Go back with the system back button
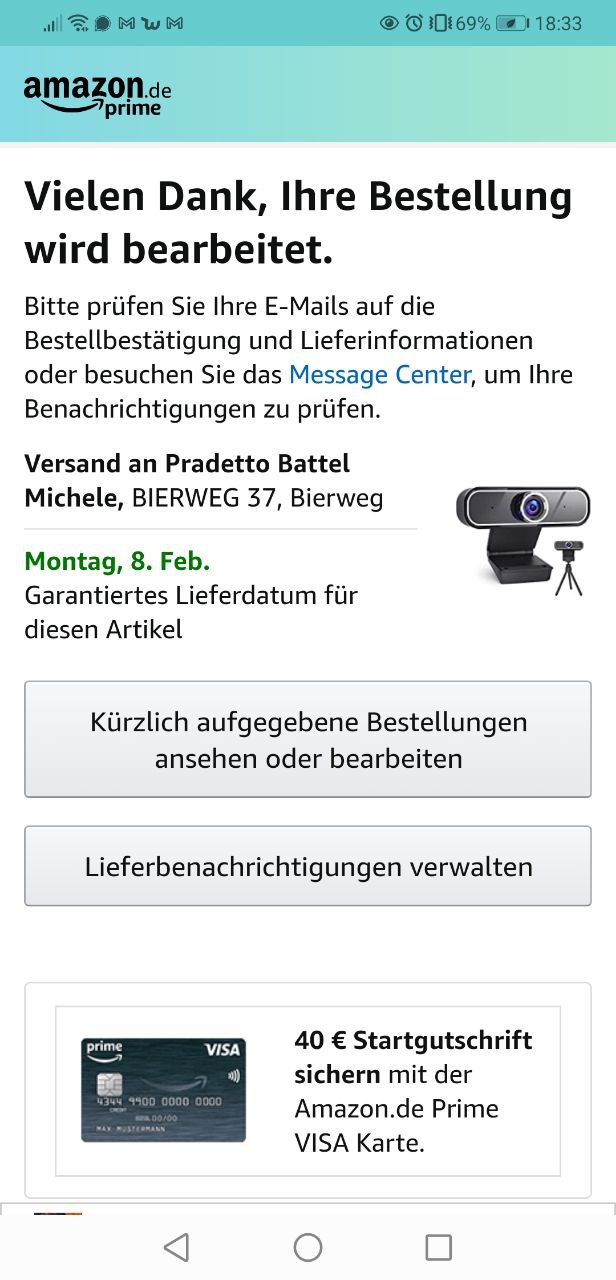 click(176, 1246)
